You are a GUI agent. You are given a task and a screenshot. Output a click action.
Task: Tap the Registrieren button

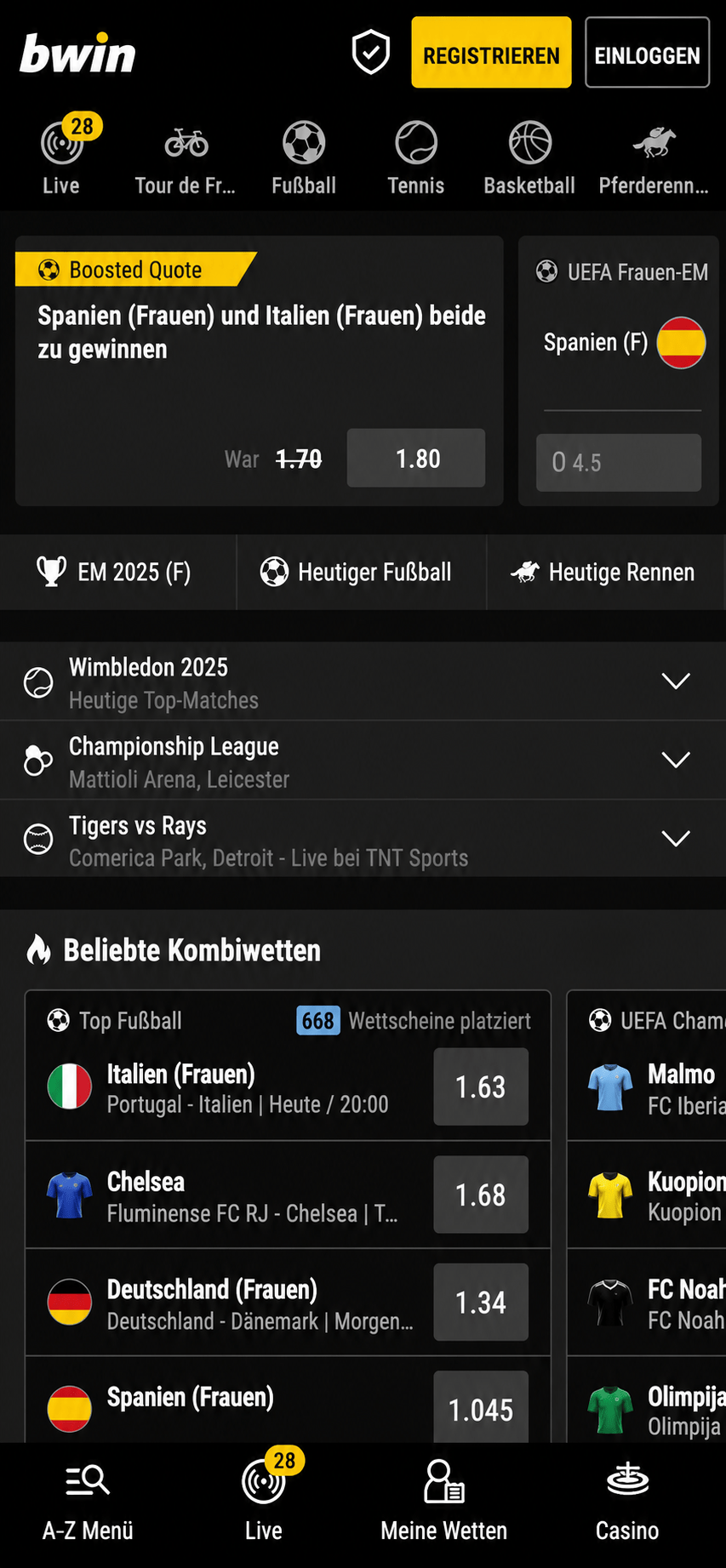point(491,53)
